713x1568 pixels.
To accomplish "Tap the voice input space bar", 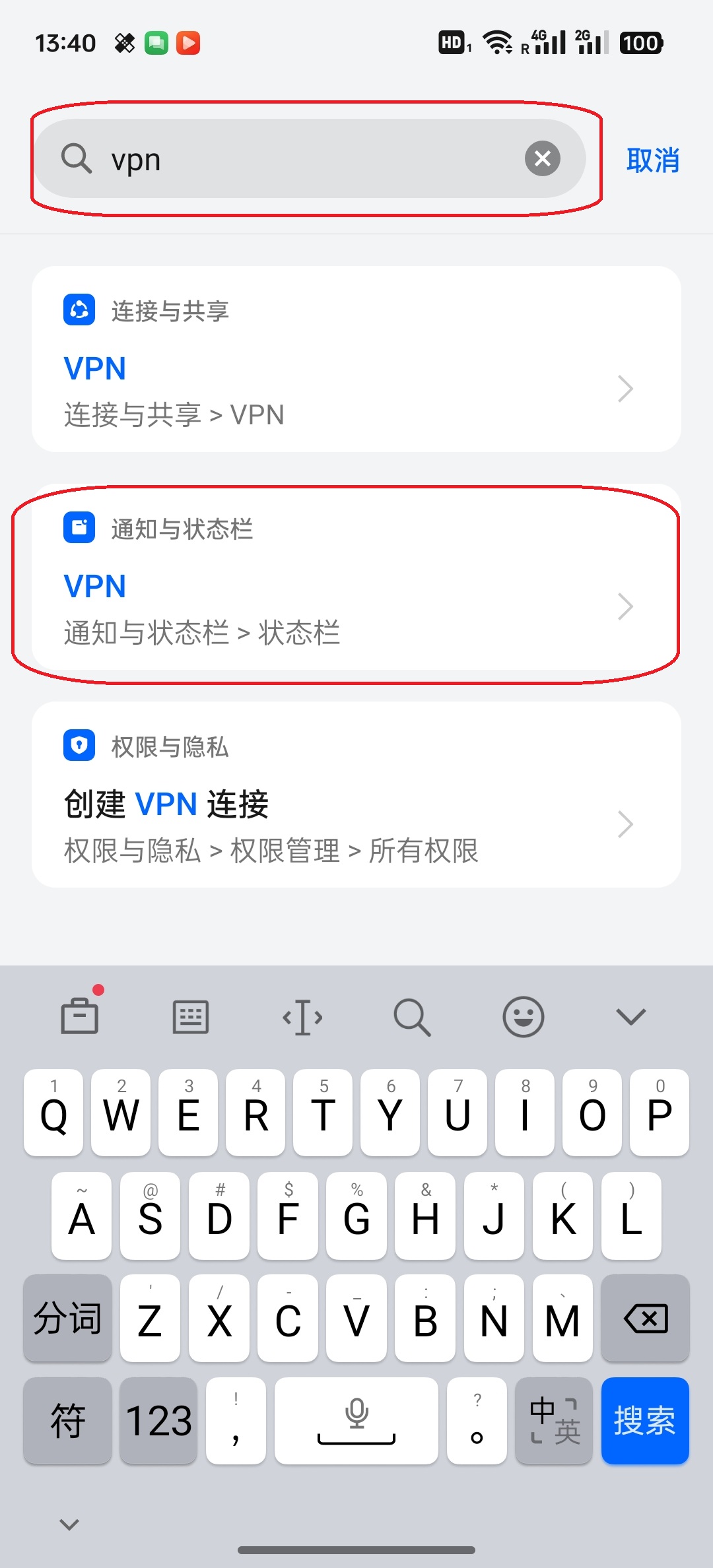I will (356, 1420).
